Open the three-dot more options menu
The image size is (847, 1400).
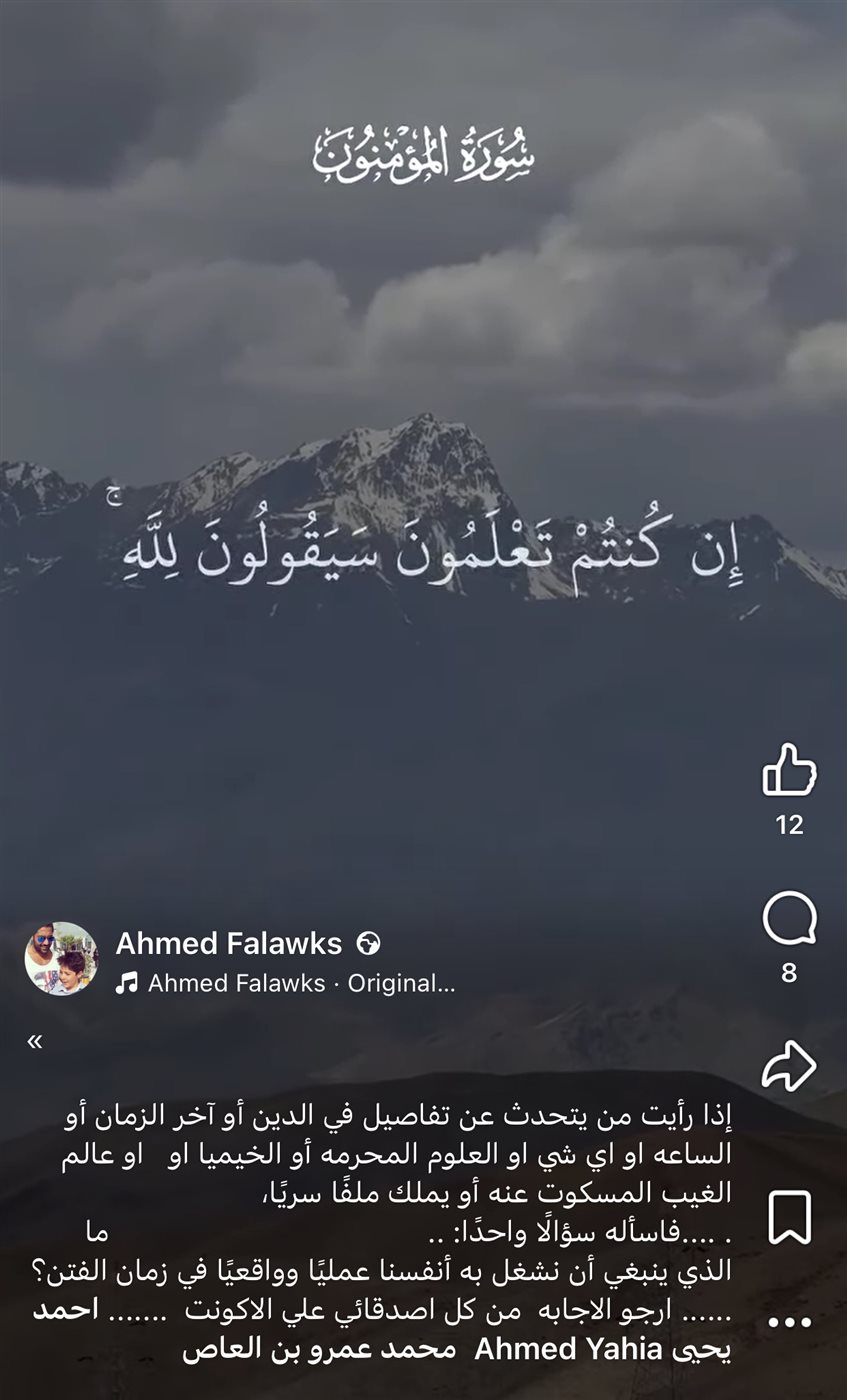[789, 1323]
